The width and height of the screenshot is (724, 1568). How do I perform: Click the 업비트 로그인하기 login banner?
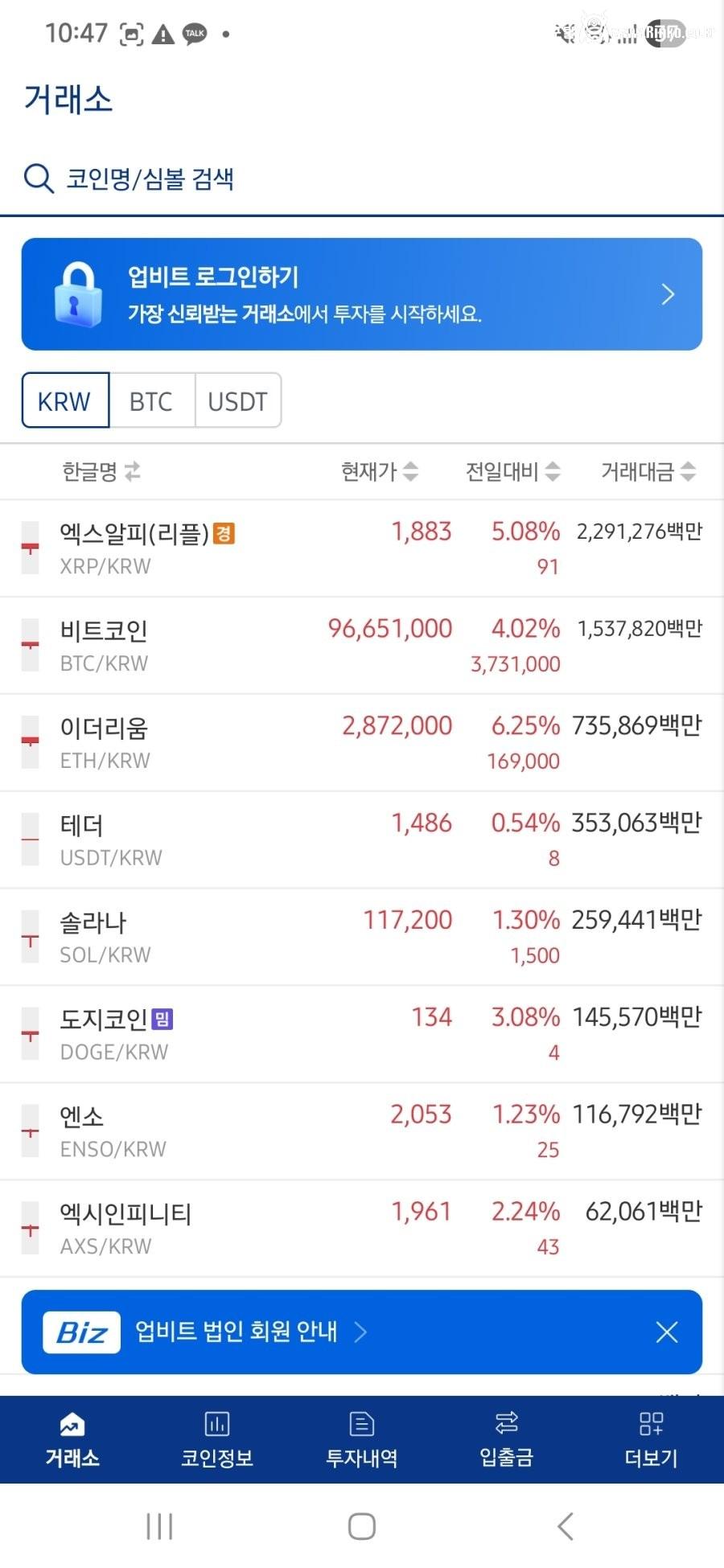click(x=322, y=294)
